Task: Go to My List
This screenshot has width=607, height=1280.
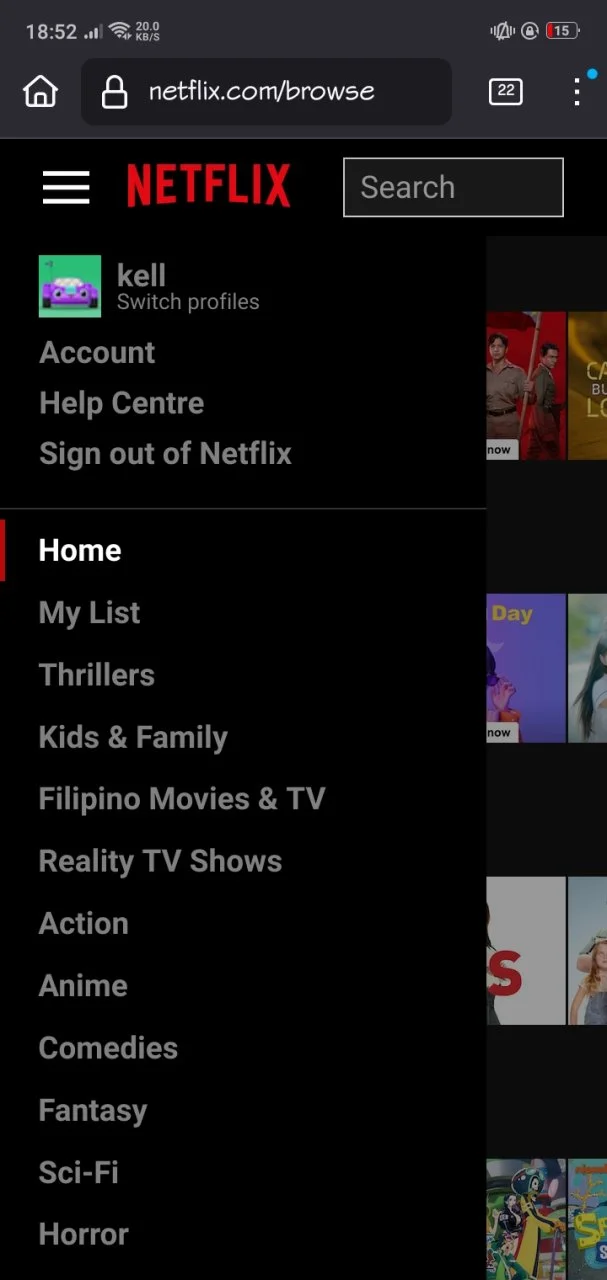Action: [x=89, y=613]
